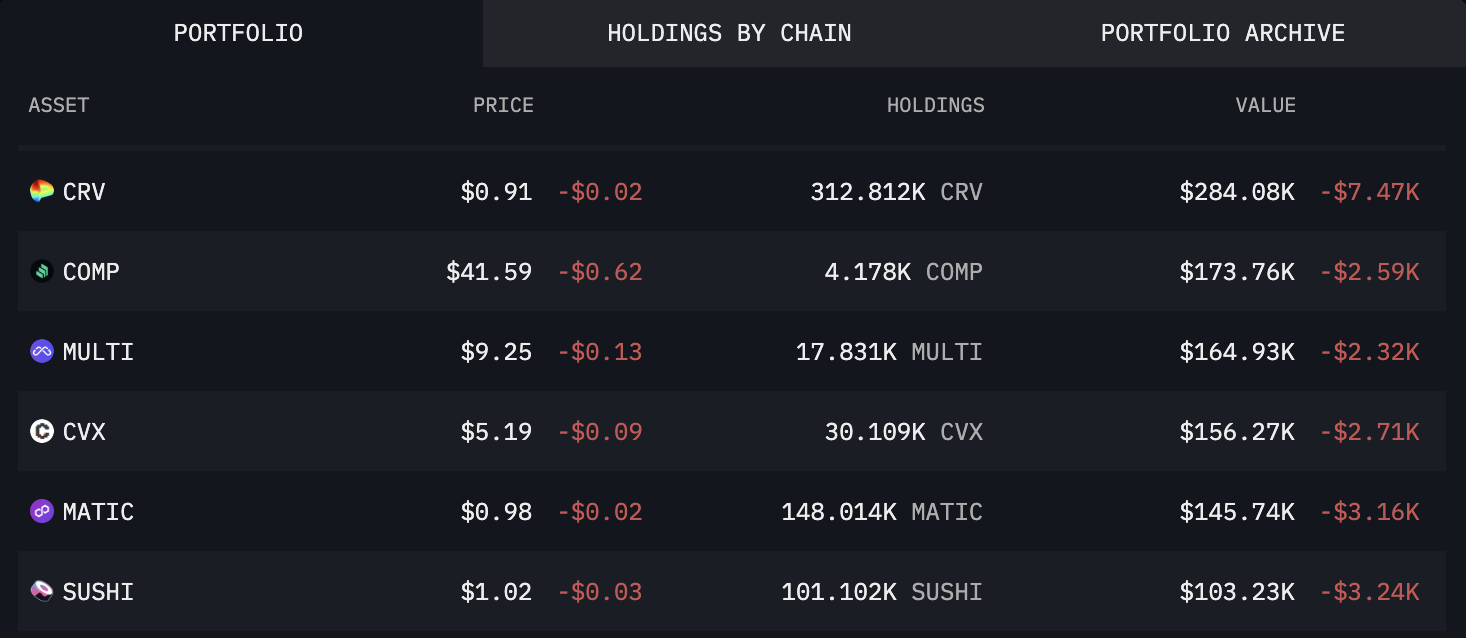
Task: Open the COMP asset row
Action: click(90, 271)
